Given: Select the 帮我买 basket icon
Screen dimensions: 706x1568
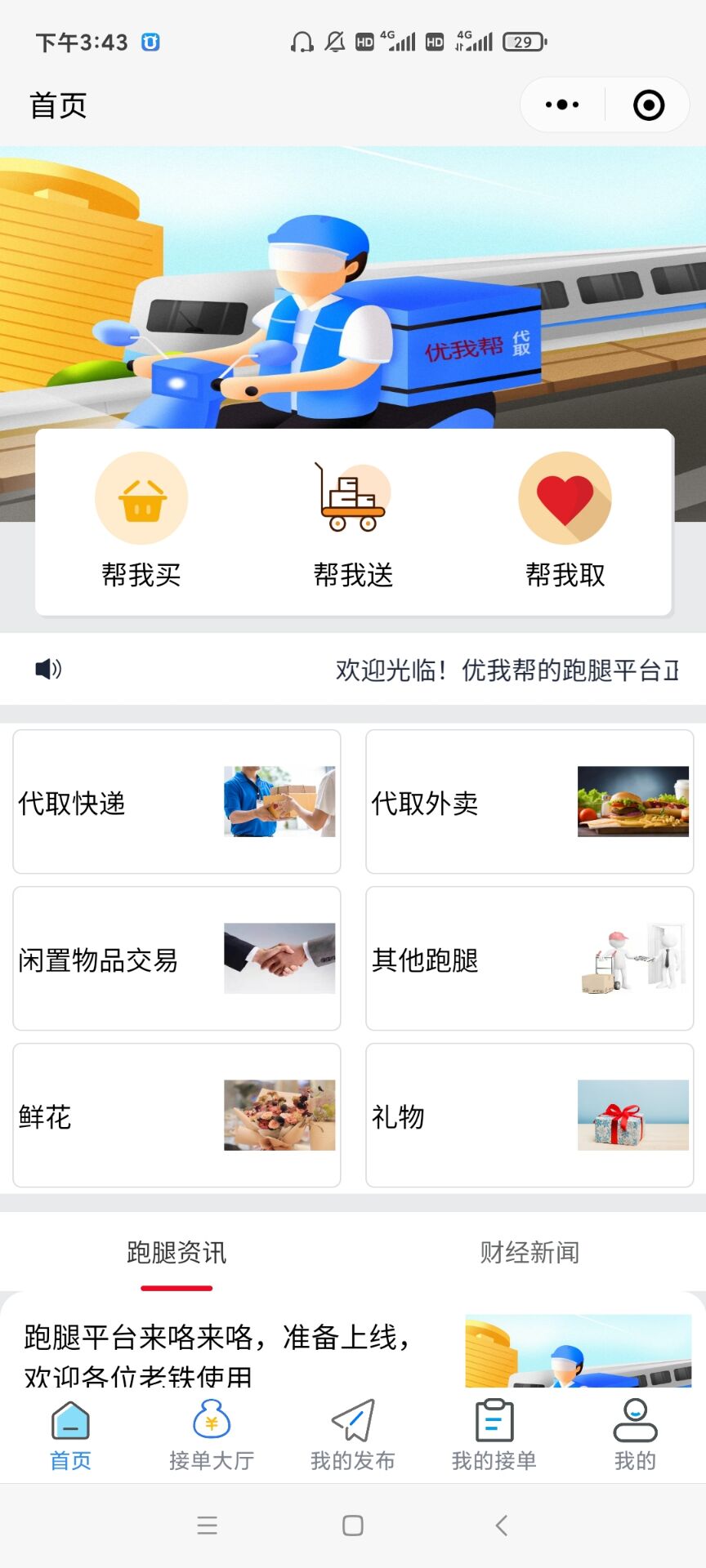Looking at the screenshot, I should point(141,497).
